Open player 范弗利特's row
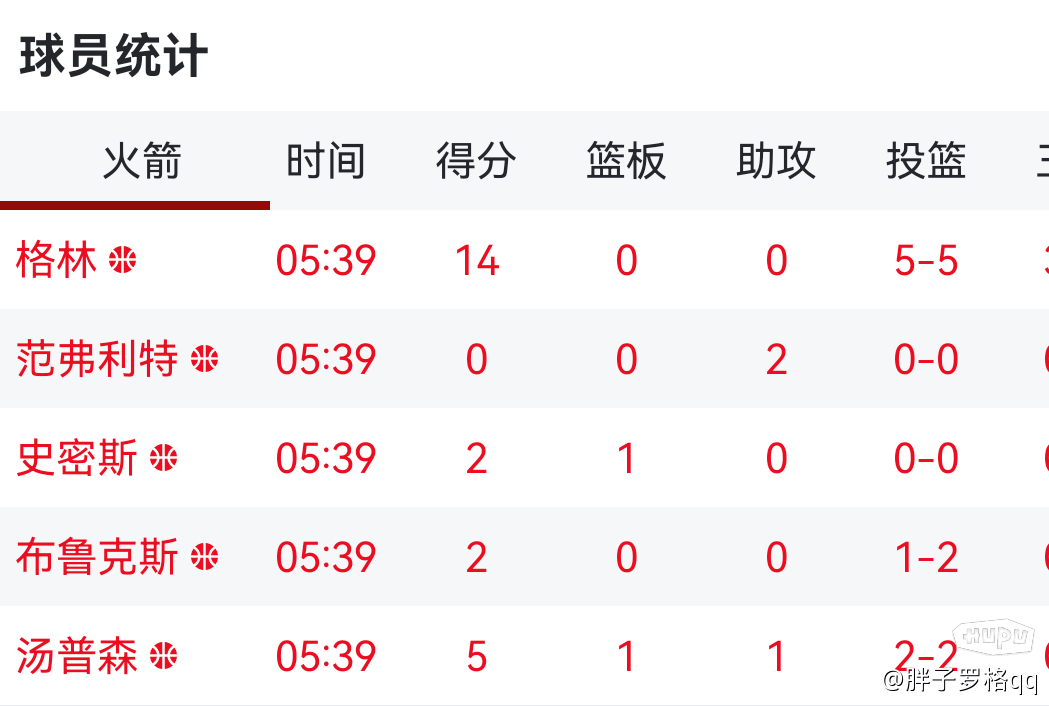 click(x=97, y=359)
